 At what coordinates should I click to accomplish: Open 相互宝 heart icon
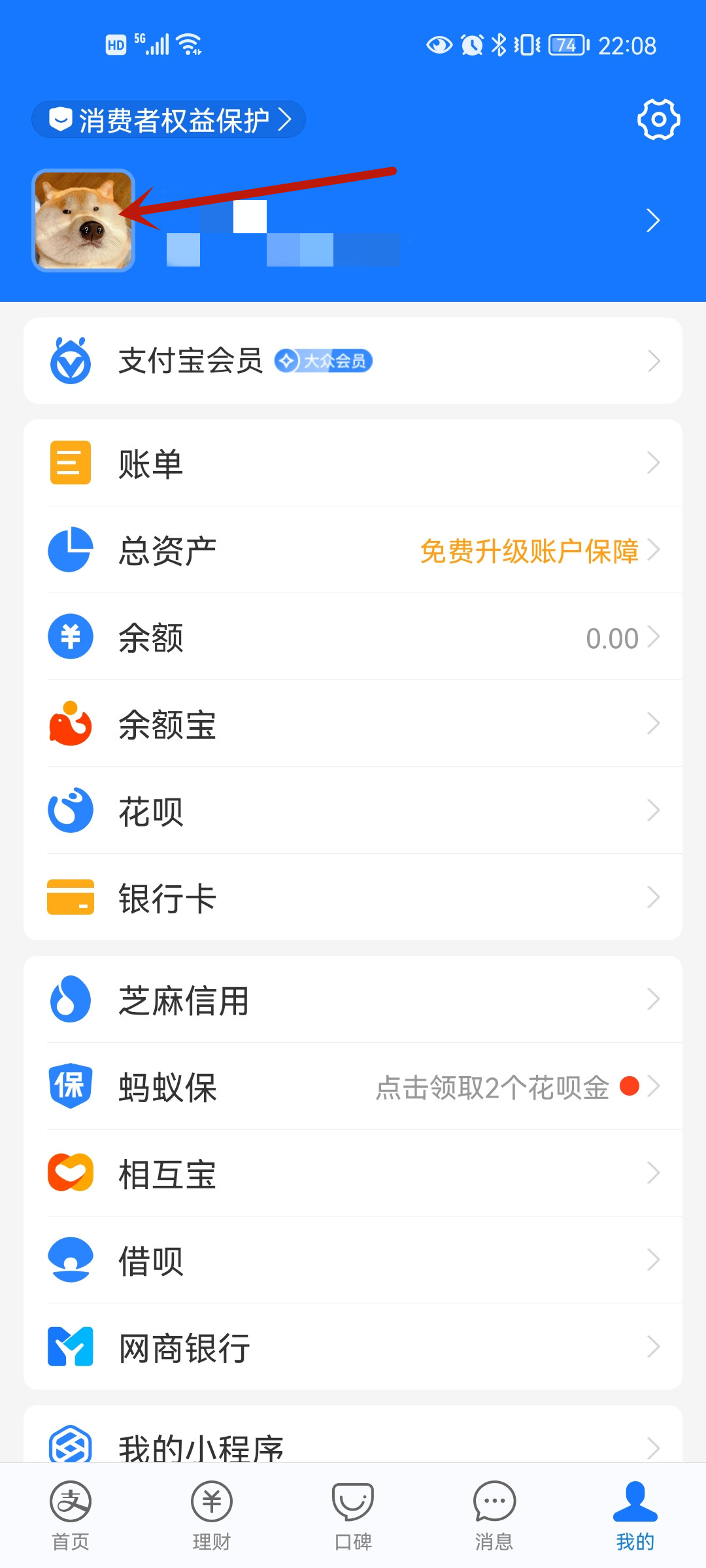pos(70,1173)
